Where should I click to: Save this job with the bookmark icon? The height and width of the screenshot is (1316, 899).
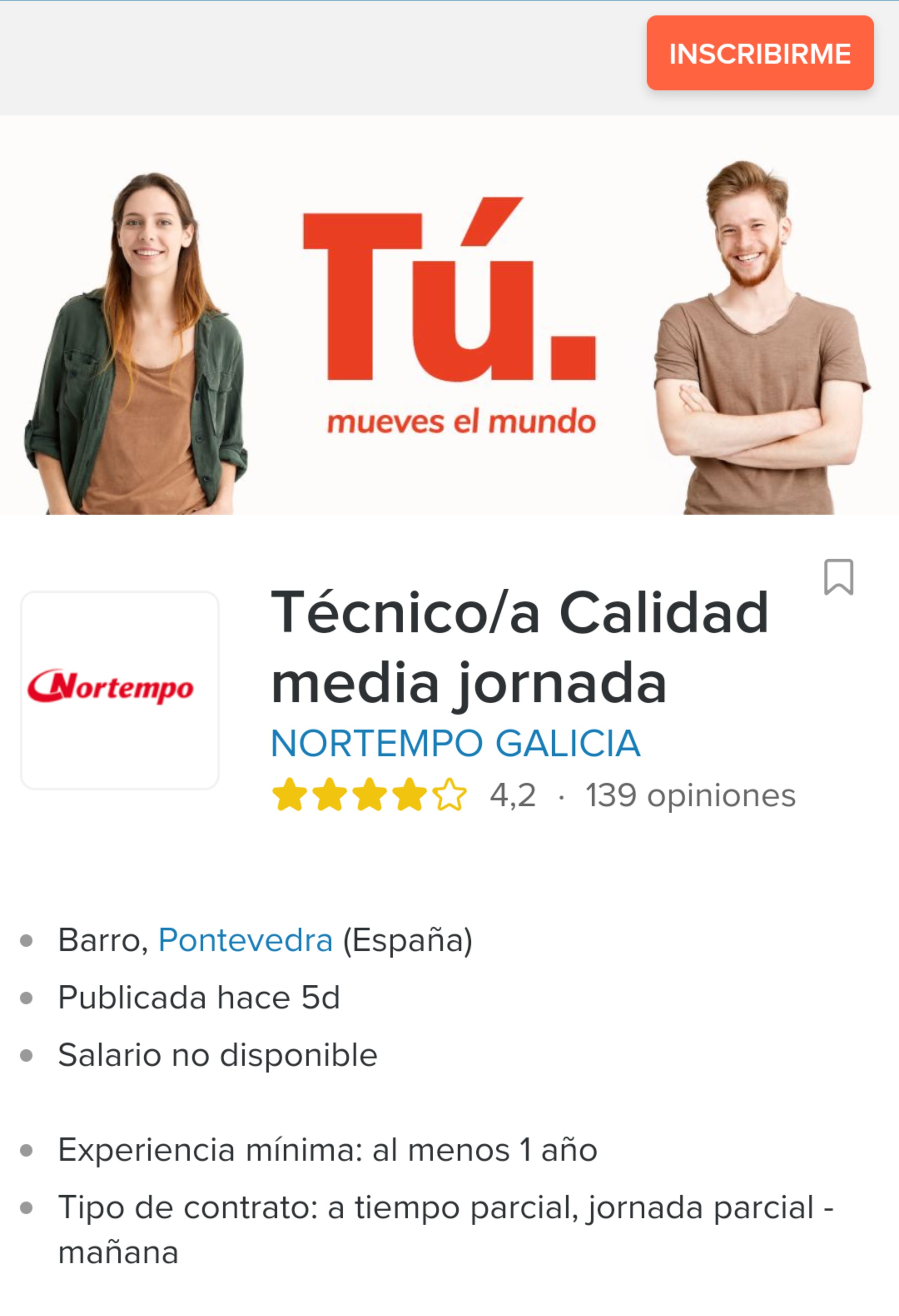point(838,577)
